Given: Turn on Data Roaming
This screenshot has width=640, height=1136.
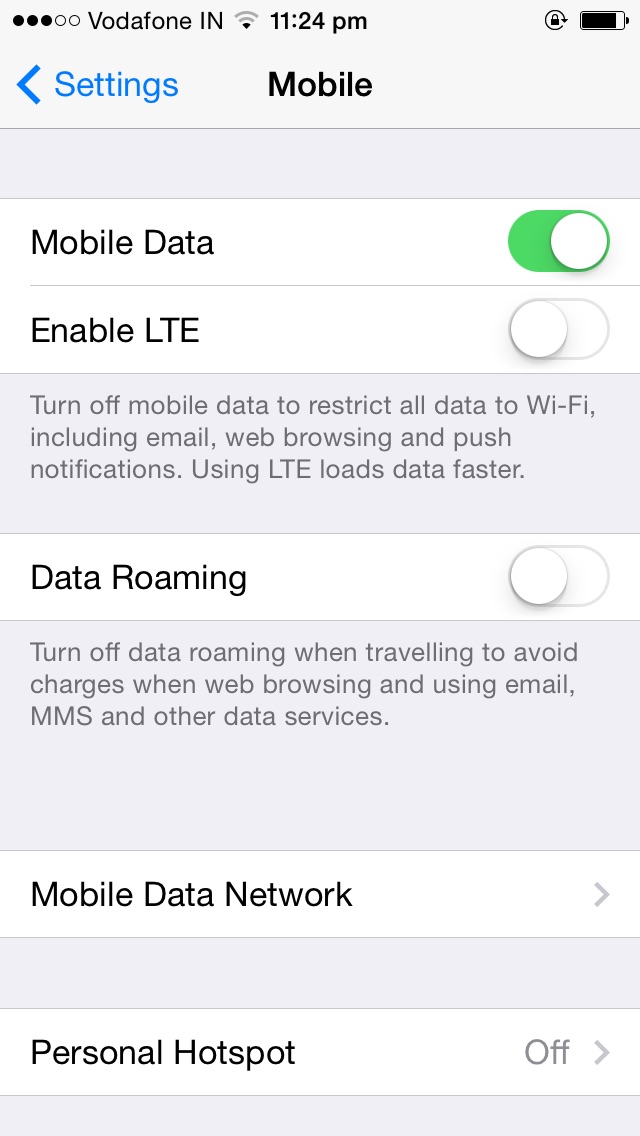Looking at the screenshot, I should coord(558,577).
